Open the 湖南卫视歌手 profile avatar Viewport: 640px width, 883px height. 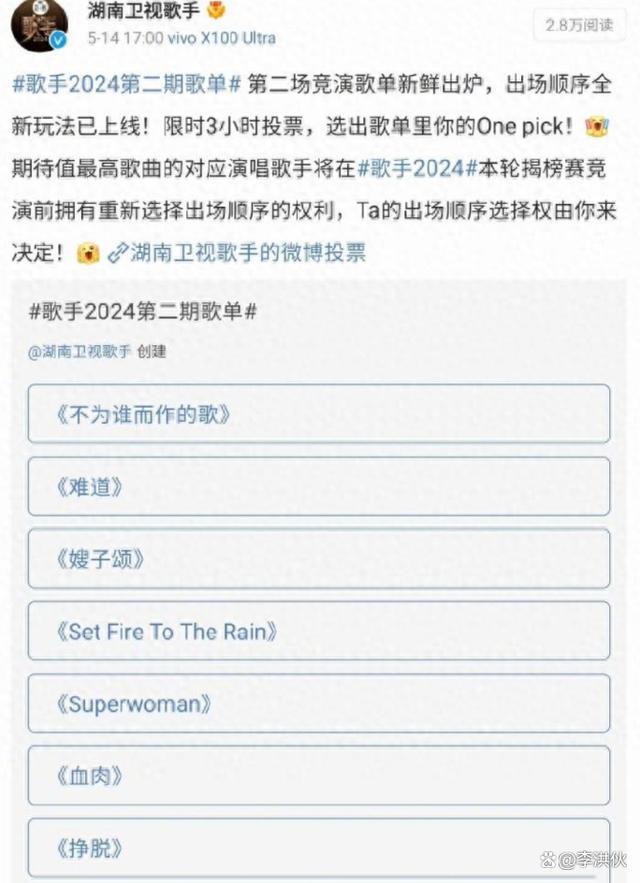tap(39, 24)
